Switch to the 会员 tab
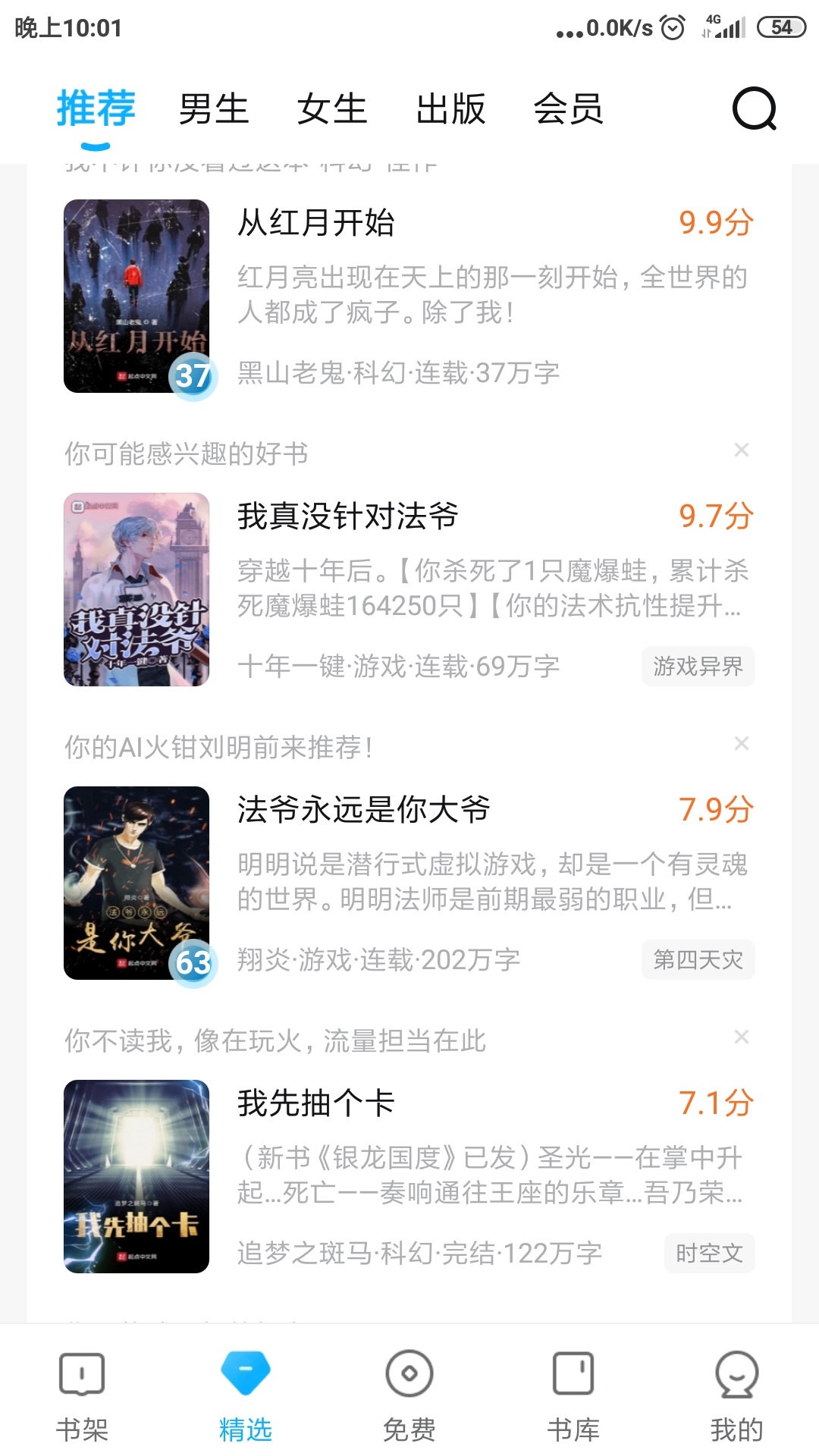The image size is (819, 1456). (x=568, y=109)
